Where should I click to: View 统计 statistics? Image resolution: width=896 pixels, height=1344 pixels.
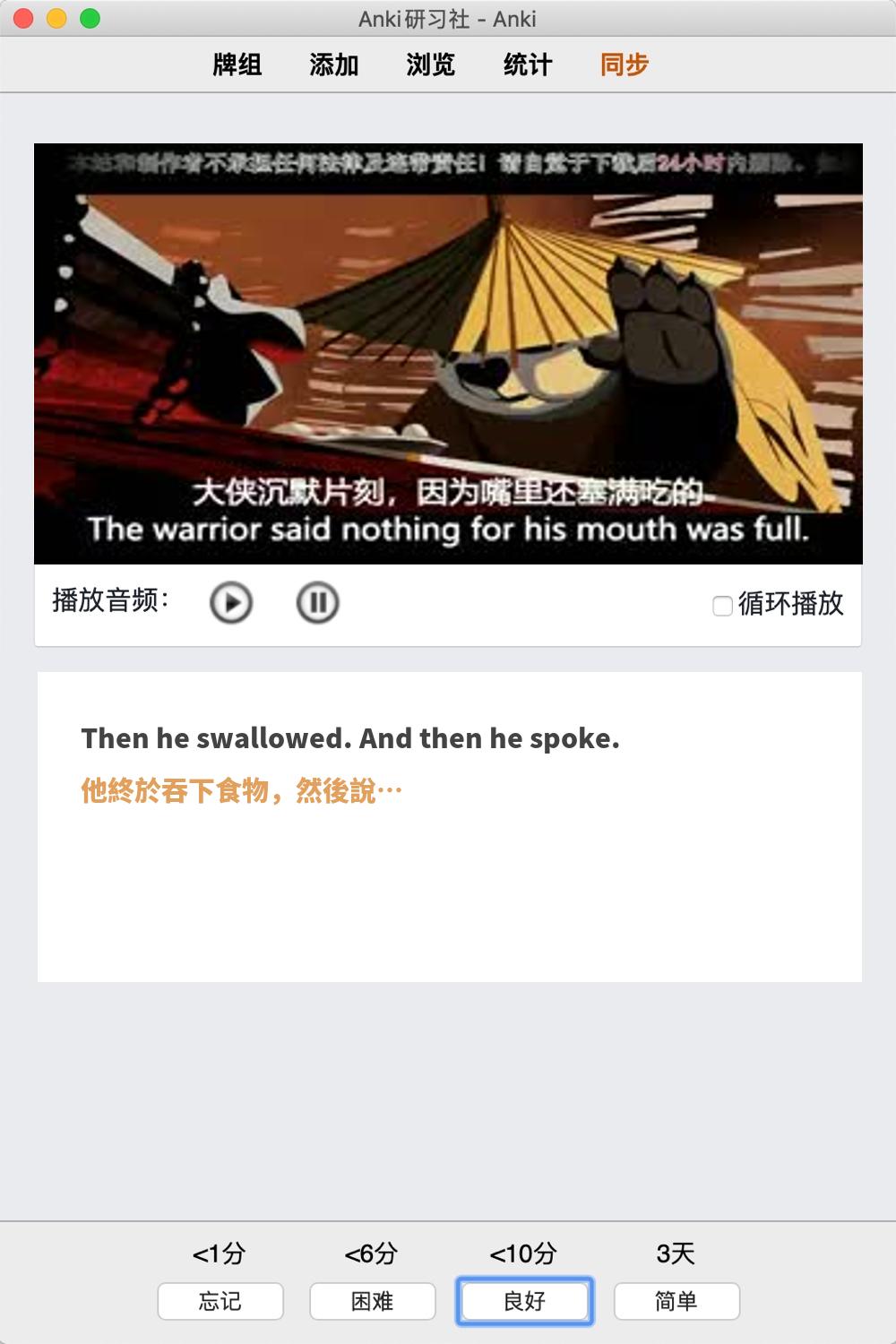coord(528,65)
